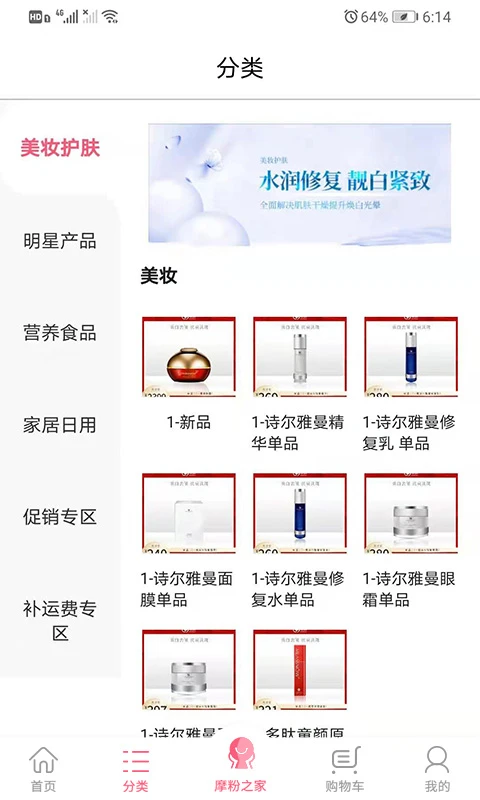The width and height of the screenshot is (480, 800).
Task: Open 1-诗尔雅曼修复水单品
Action: point(299,541)
